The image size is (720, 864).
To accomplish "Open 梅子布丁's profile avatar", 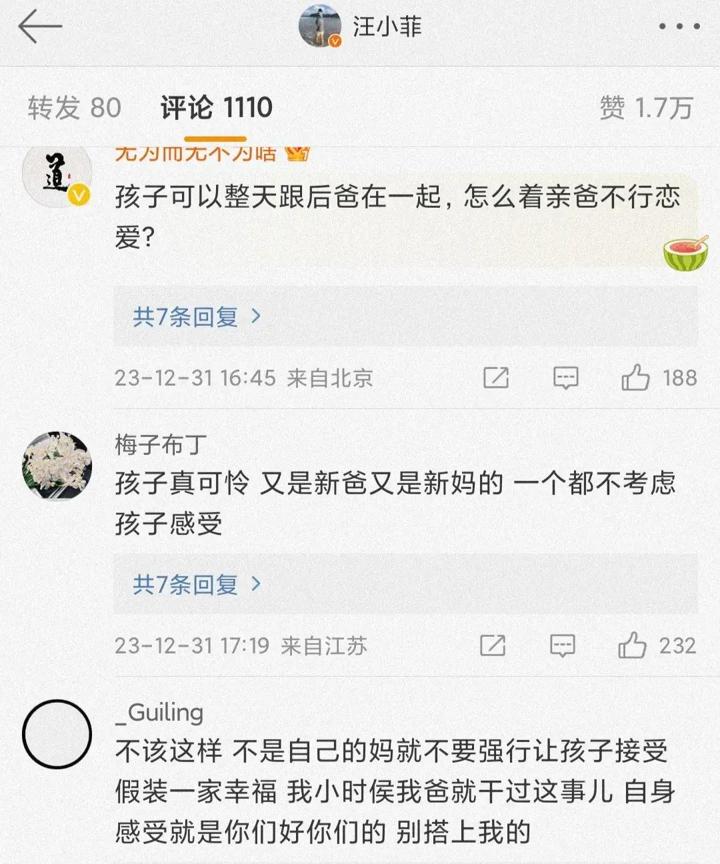I will coord(57,467).
